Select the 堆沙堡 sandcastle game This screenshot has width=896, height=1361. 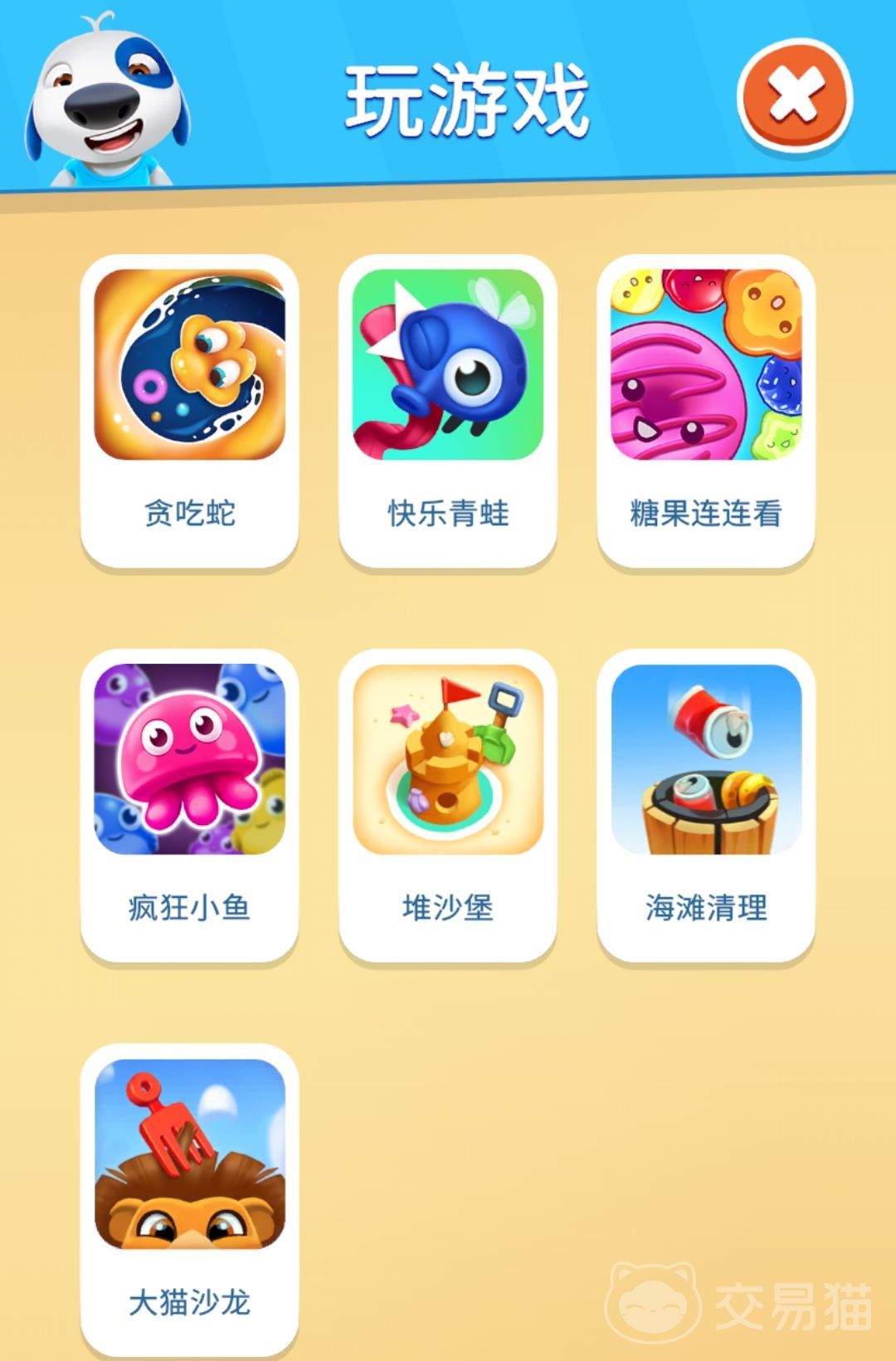tap(447, 805)
